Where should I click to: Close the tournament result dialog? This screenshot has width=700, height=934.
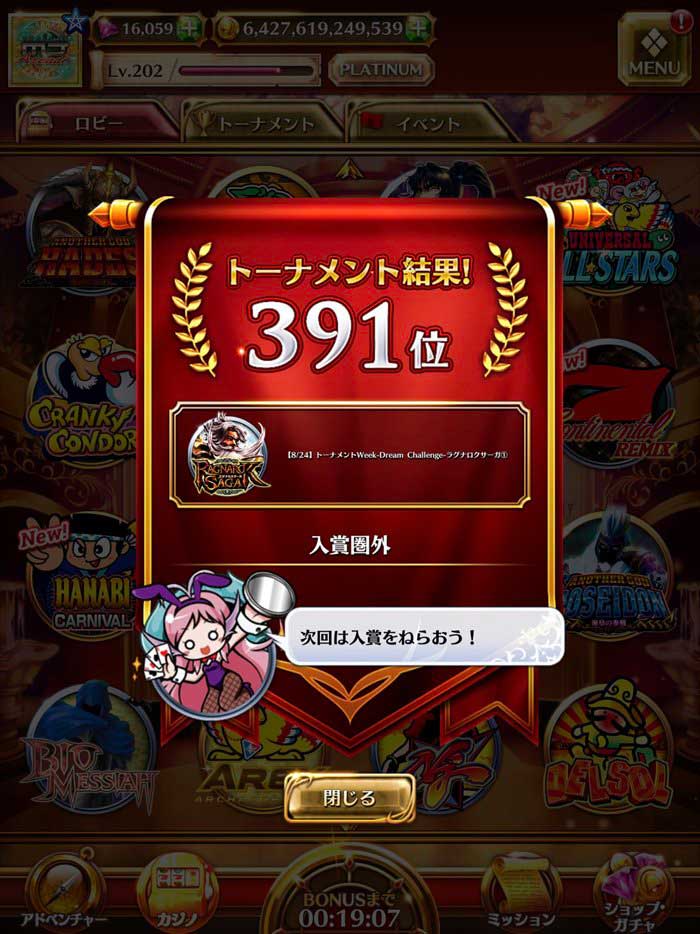[349, 797]
